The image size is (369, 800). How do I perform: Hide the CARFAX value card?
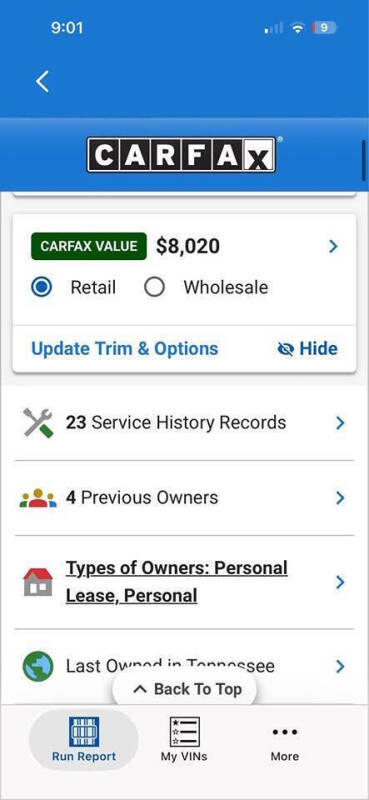(x=307, y=349)
